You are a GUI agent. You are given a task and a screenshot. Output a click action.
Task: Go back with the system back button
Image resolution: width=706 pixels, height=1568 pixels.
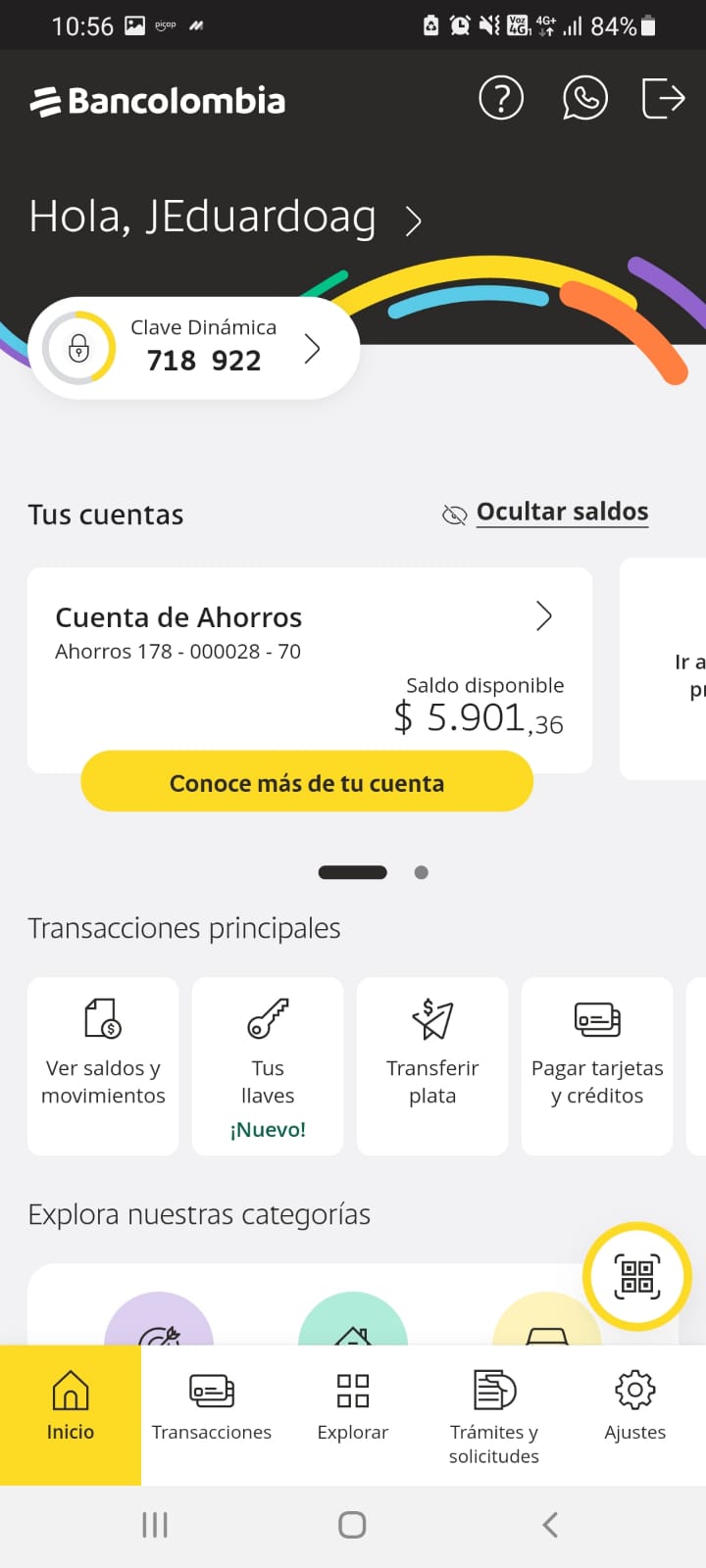tap(550, 1525)
